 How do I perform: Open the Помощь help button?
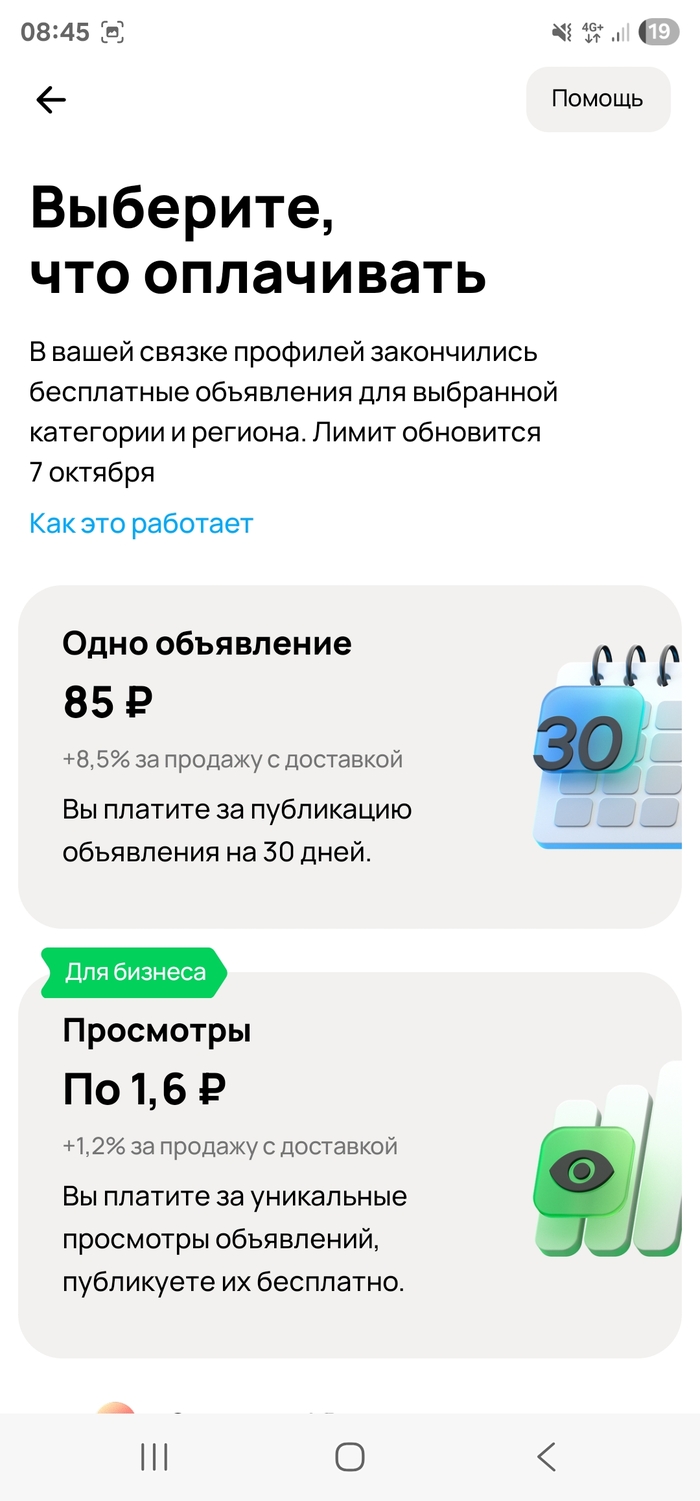tap(597, 99)
